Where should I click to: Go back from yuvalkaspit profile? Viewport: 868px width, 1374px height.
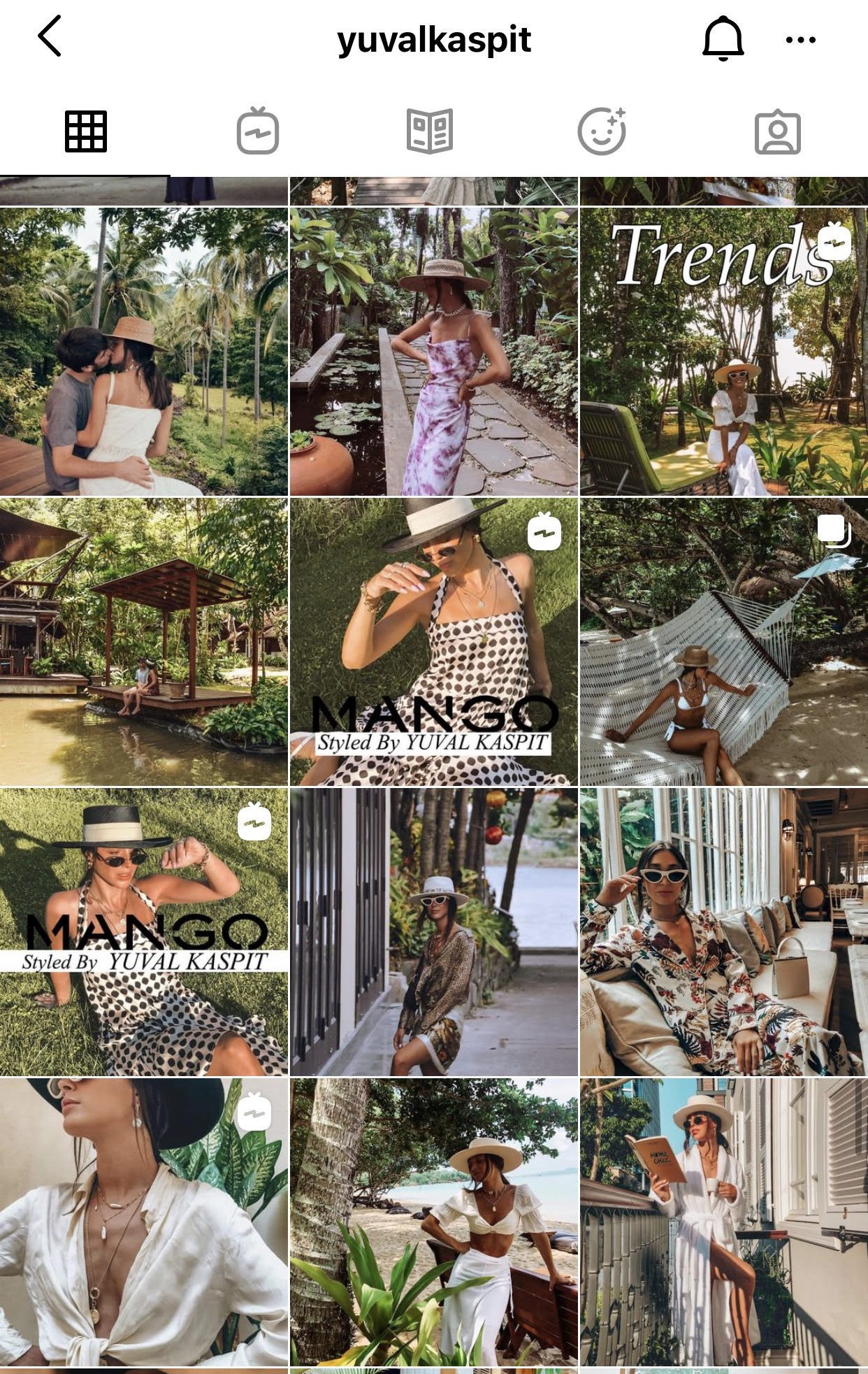click(x=50, y=36)
